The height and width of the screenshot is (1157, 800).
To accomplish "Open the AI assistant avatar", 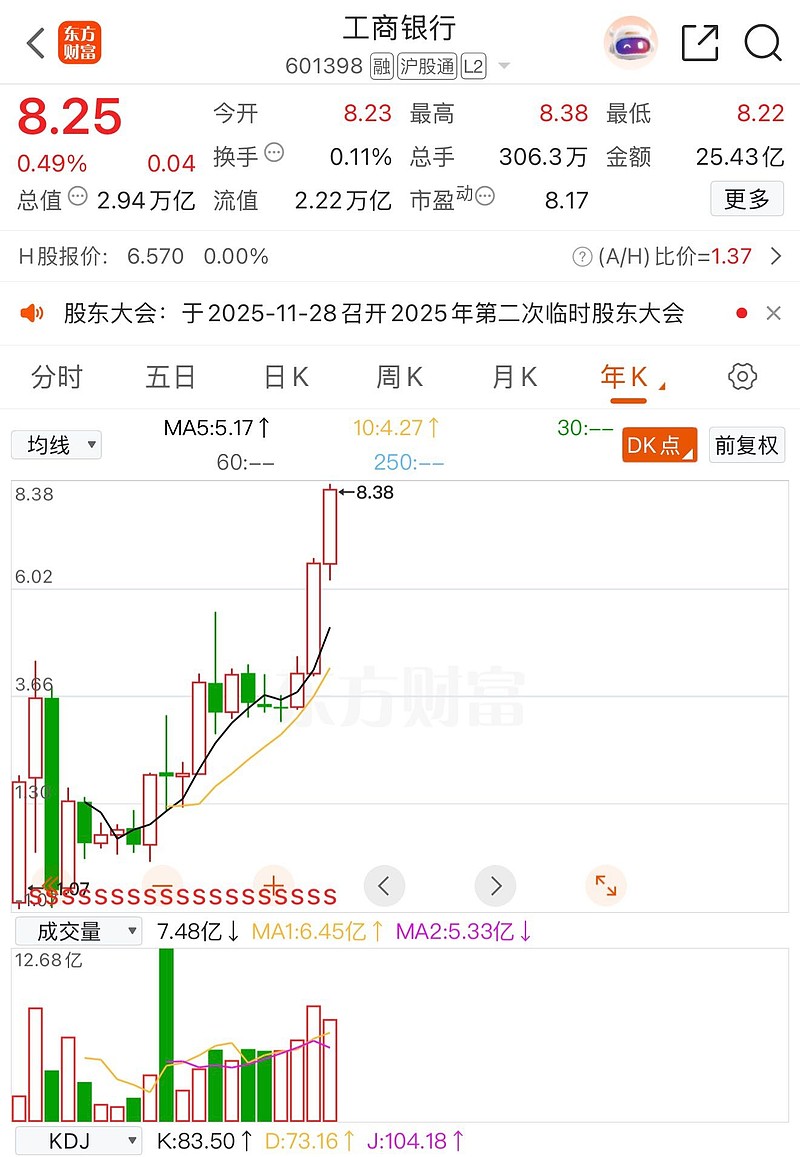I will point(629,44).
